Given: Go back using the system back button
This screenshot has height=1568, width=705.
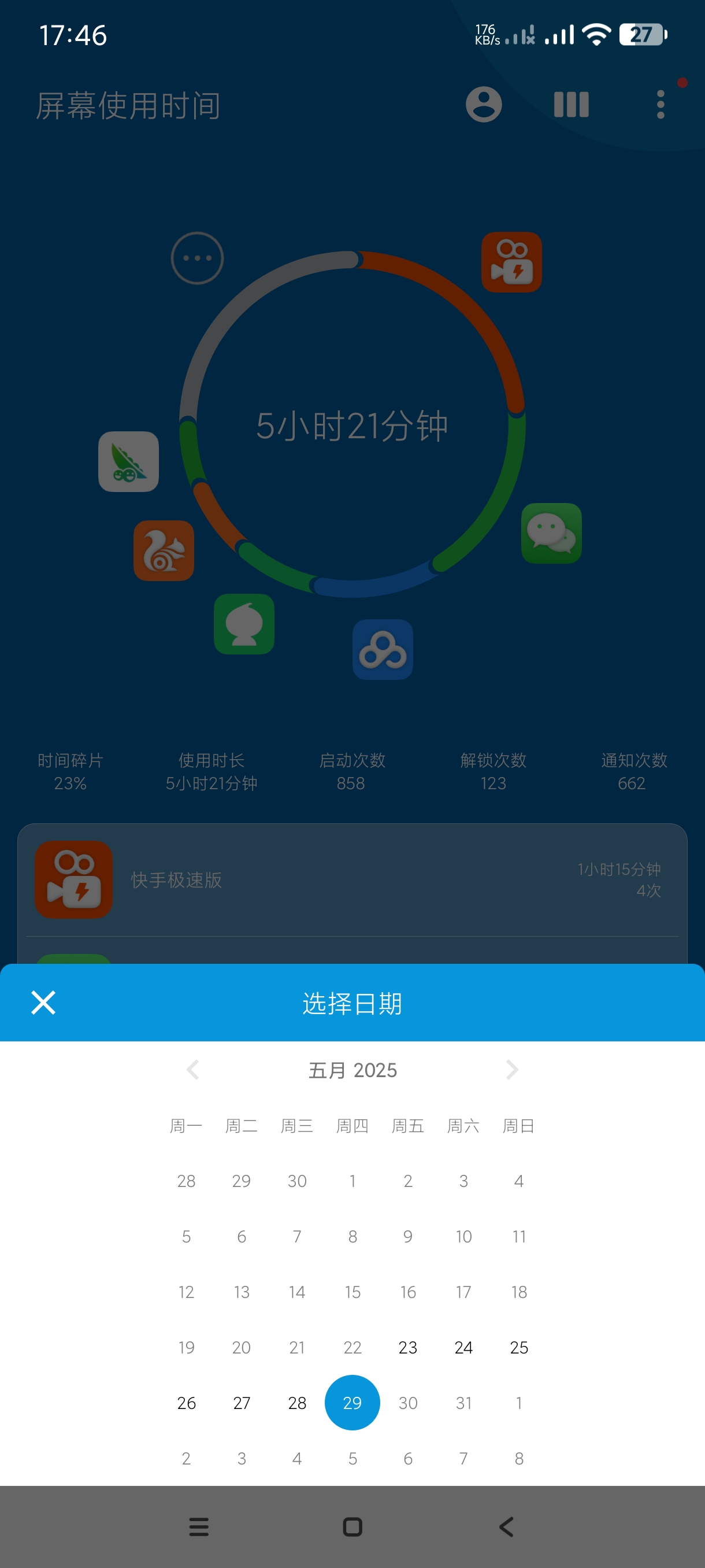Looking at the screenshot, I should coord(506,1526).
